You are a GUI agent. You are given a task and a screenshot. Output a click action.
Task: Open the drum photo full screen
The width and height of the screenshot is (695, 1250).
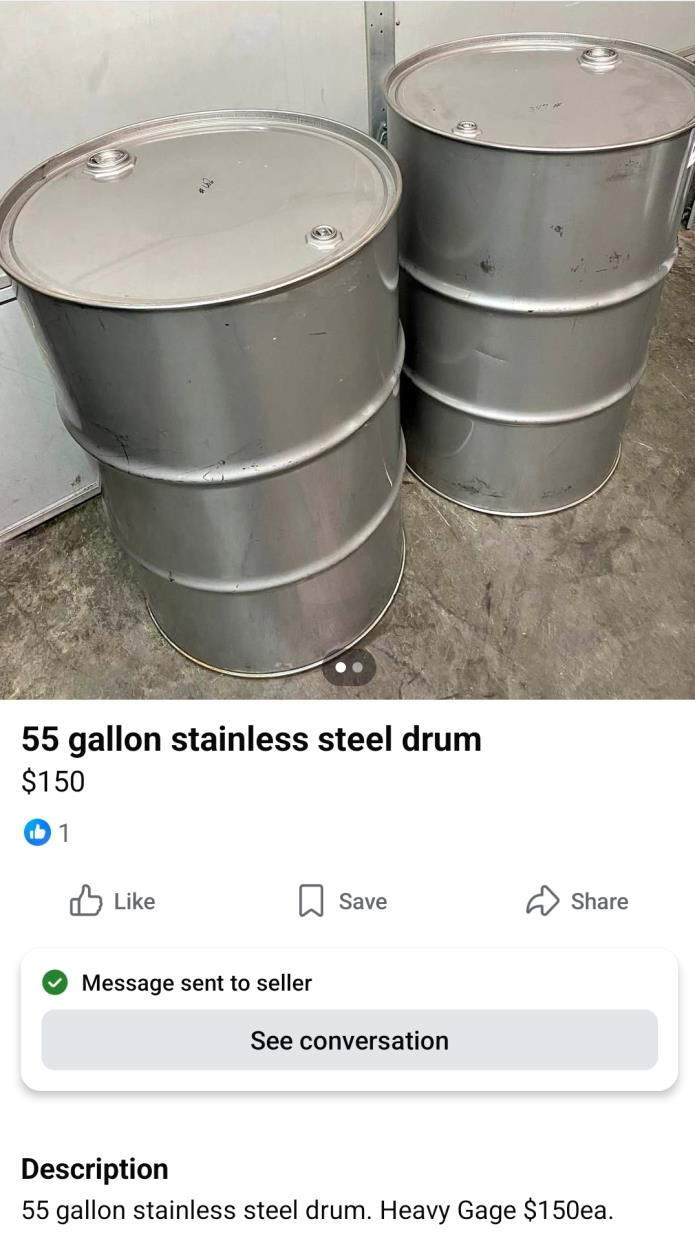click(x=347, y=350)
